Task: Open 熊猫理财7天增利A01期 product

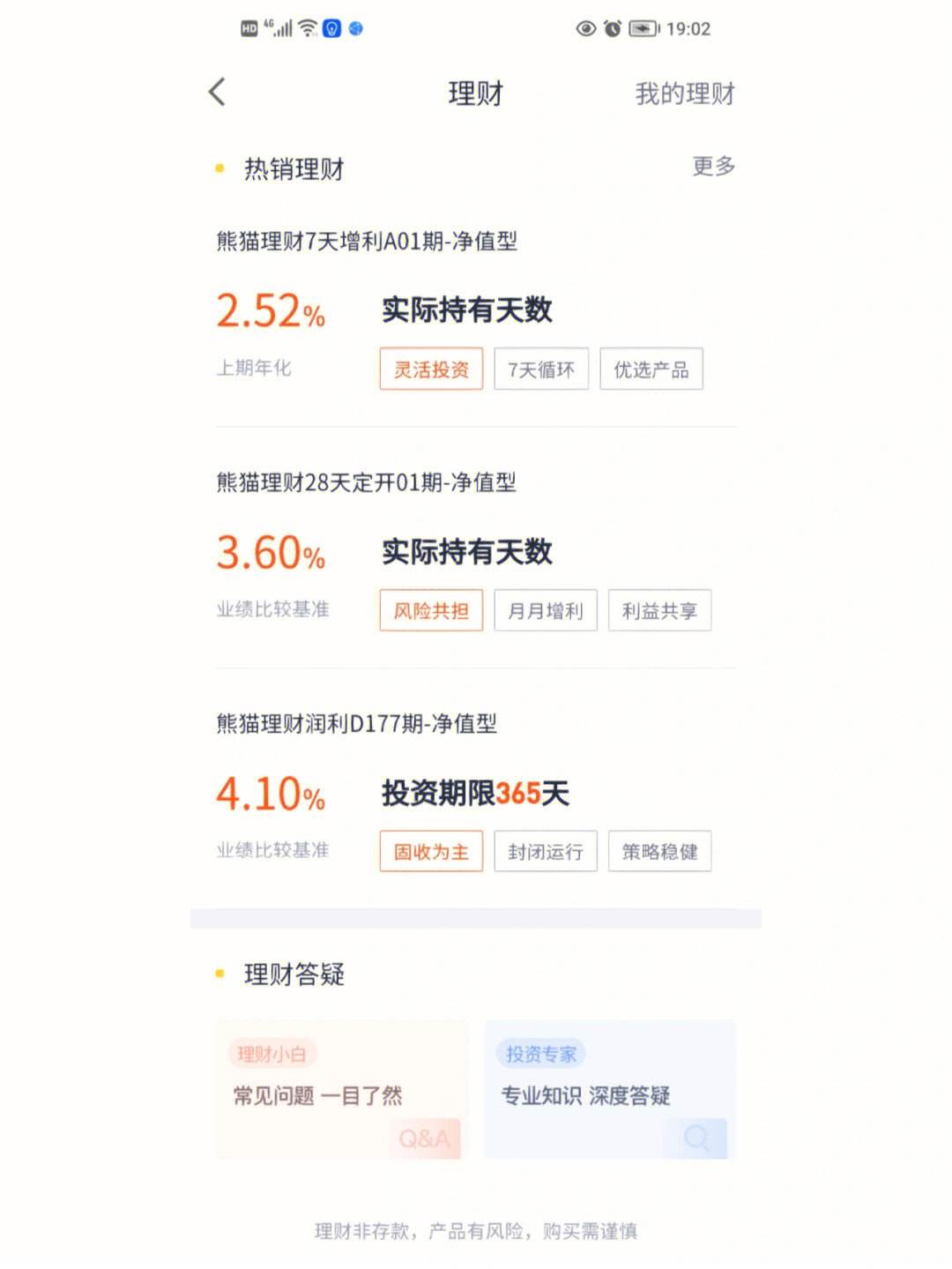Action: (367, 241)
